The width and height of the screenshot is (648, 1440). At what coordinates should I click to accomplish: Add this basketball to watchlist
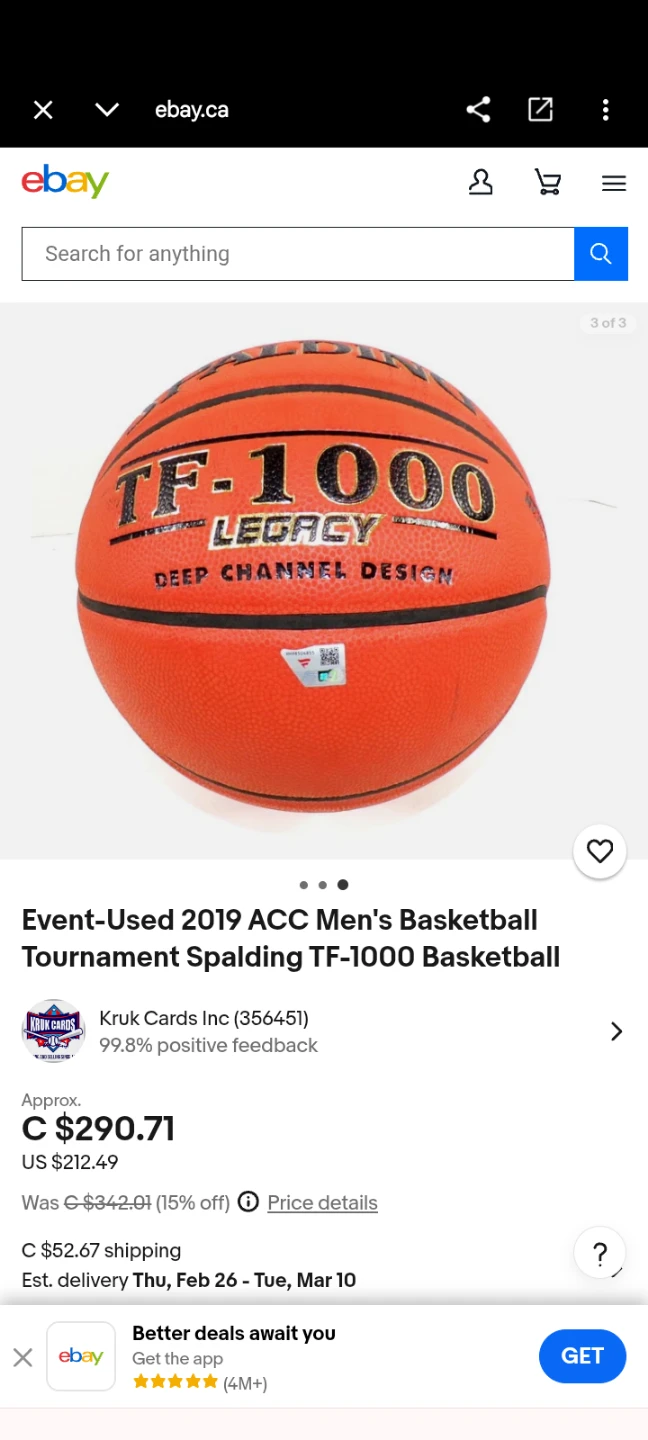599,851
